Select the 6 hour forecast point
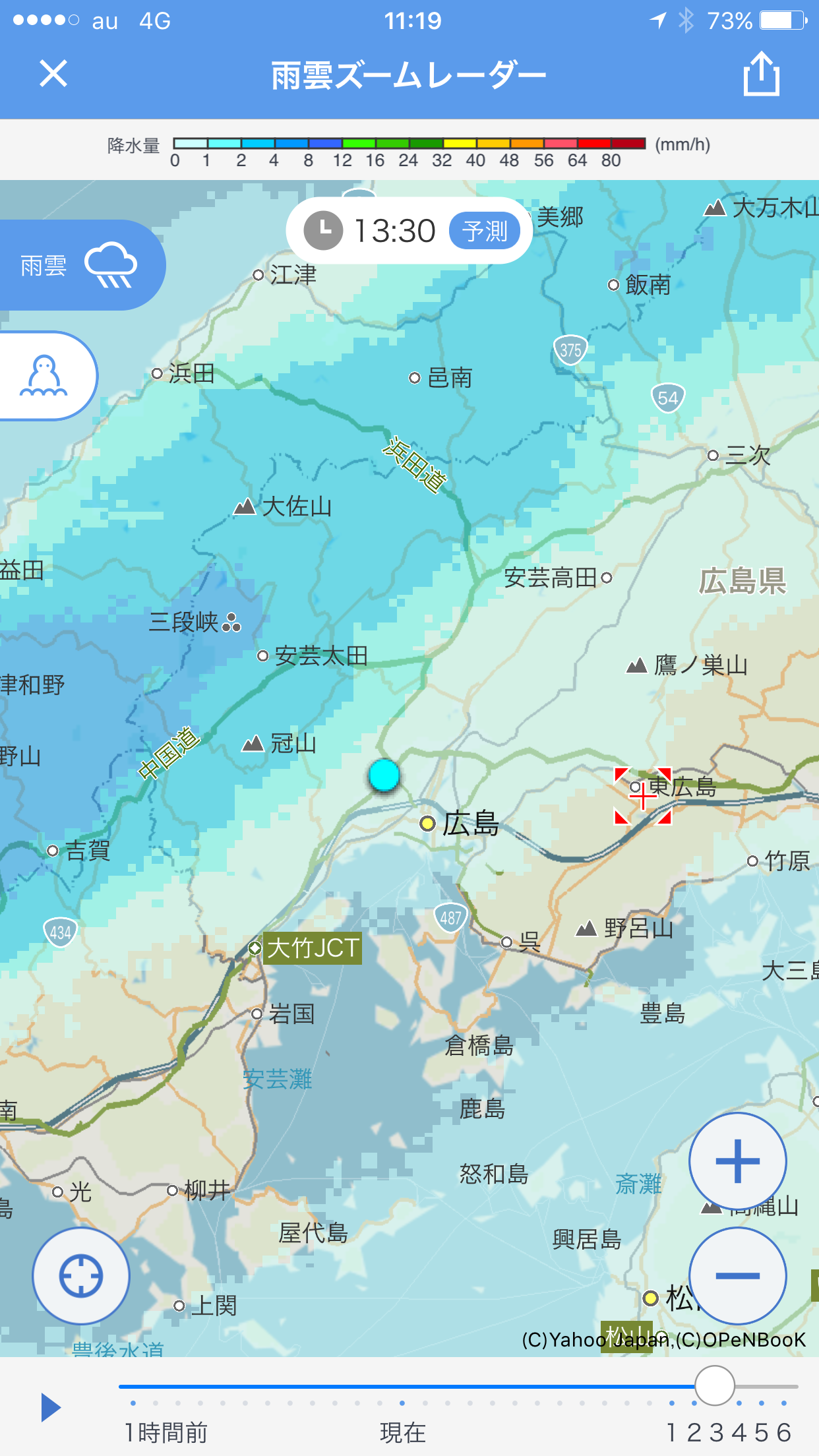 [x=784, y=1403]
